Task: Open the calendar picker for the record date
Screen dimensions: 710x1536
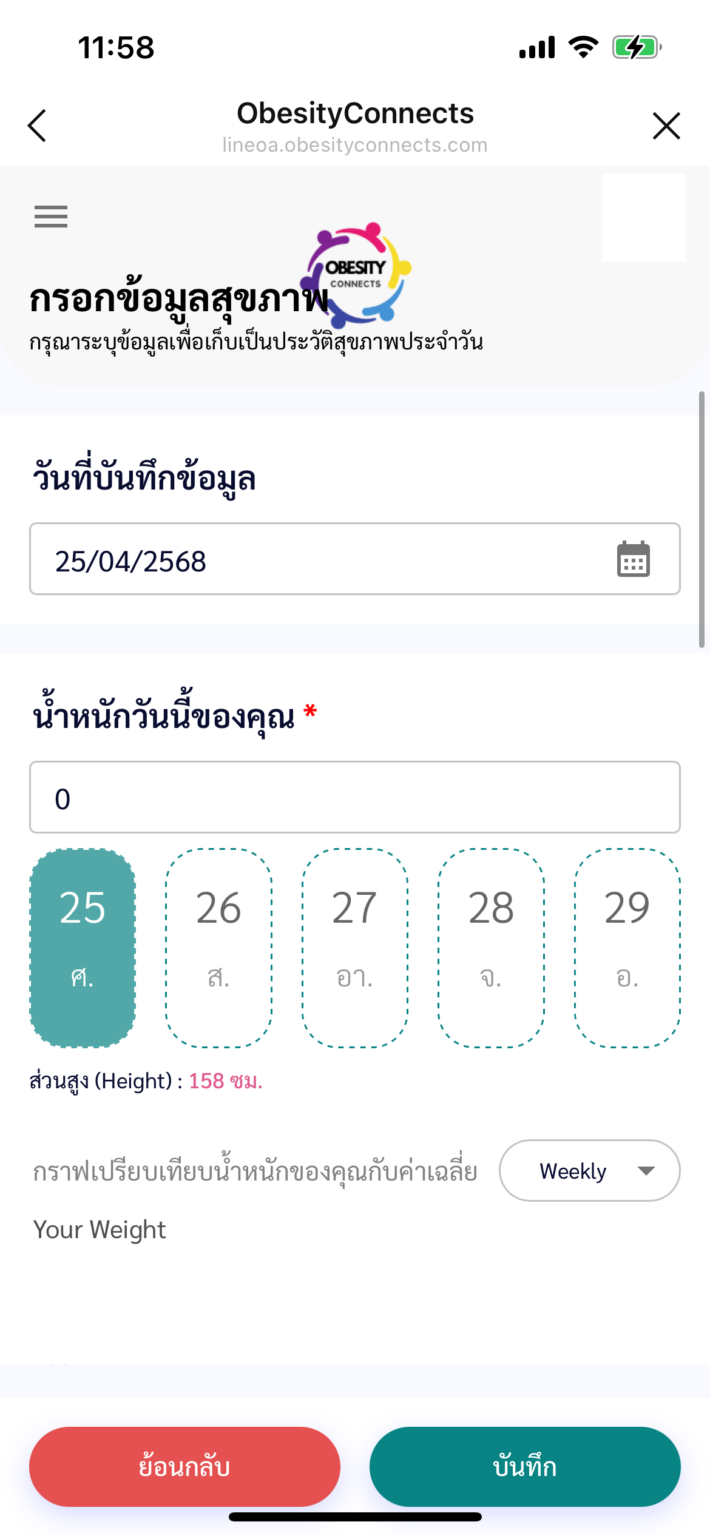Action: point(633,559)
